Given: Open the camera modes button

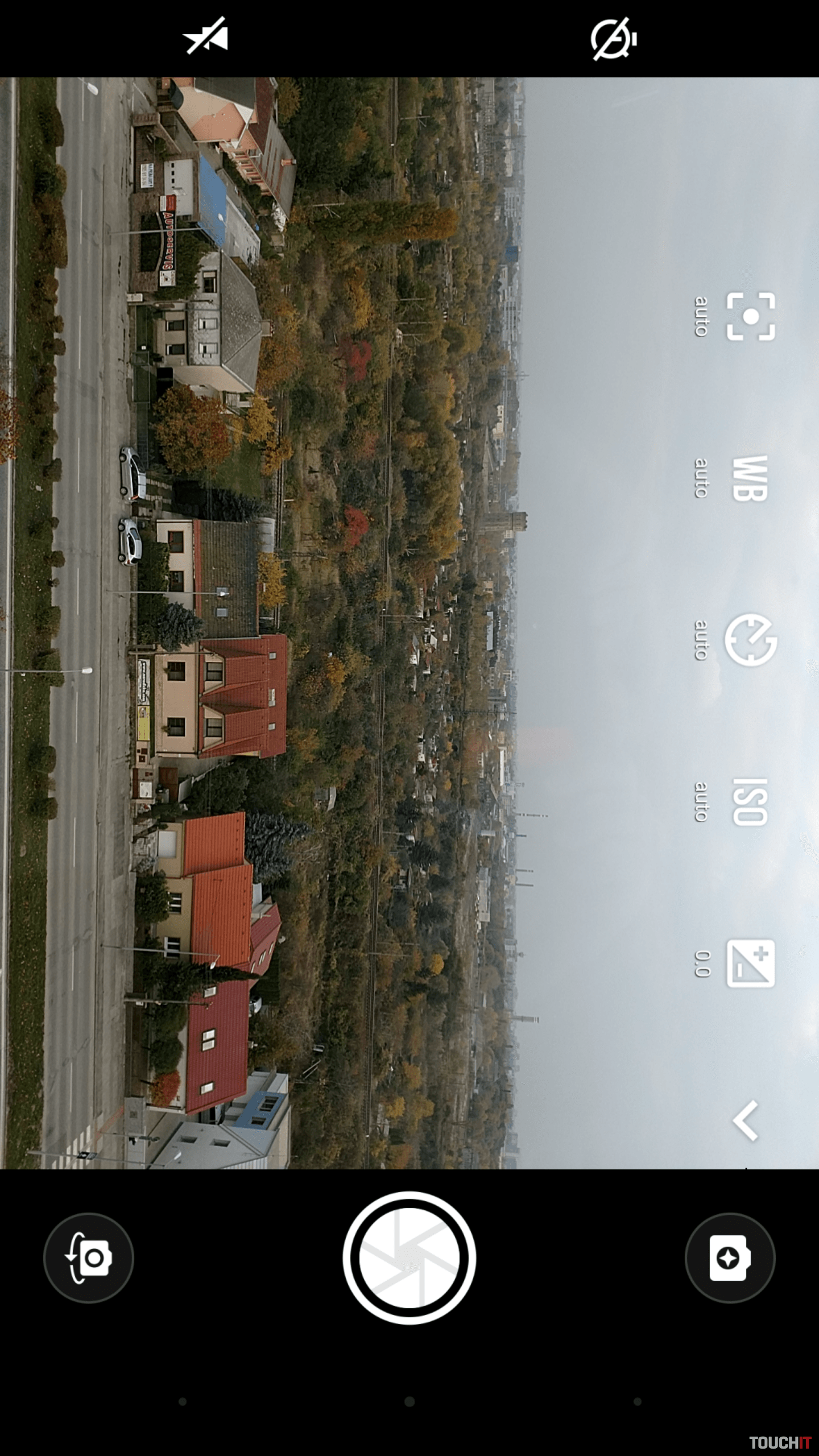Looking at the screenshot, I should click(730, 1258).
